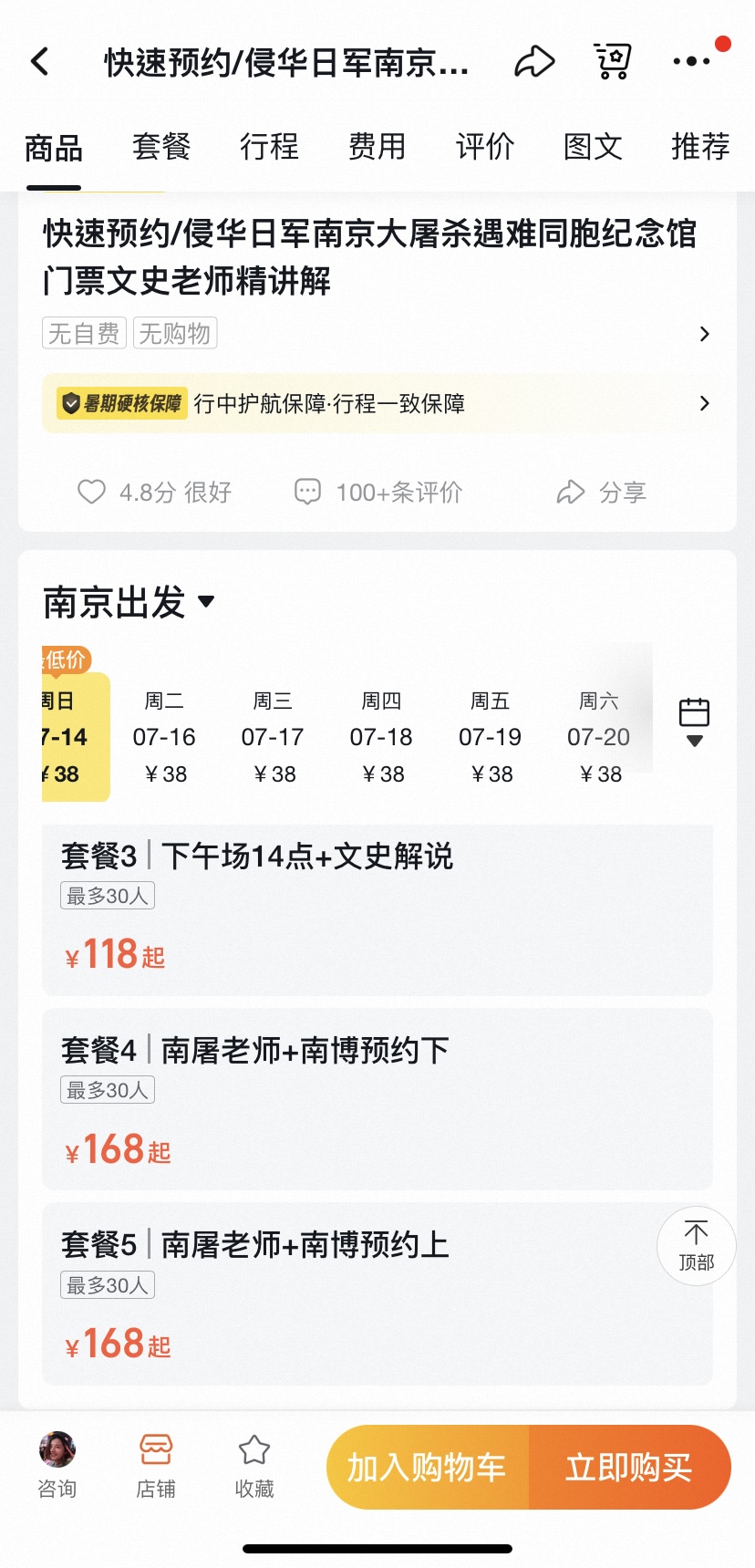Viewport: 755px width, 1568px height.
Task: Jump to top with the 顶部 button
Action: tap(696, 1246)
